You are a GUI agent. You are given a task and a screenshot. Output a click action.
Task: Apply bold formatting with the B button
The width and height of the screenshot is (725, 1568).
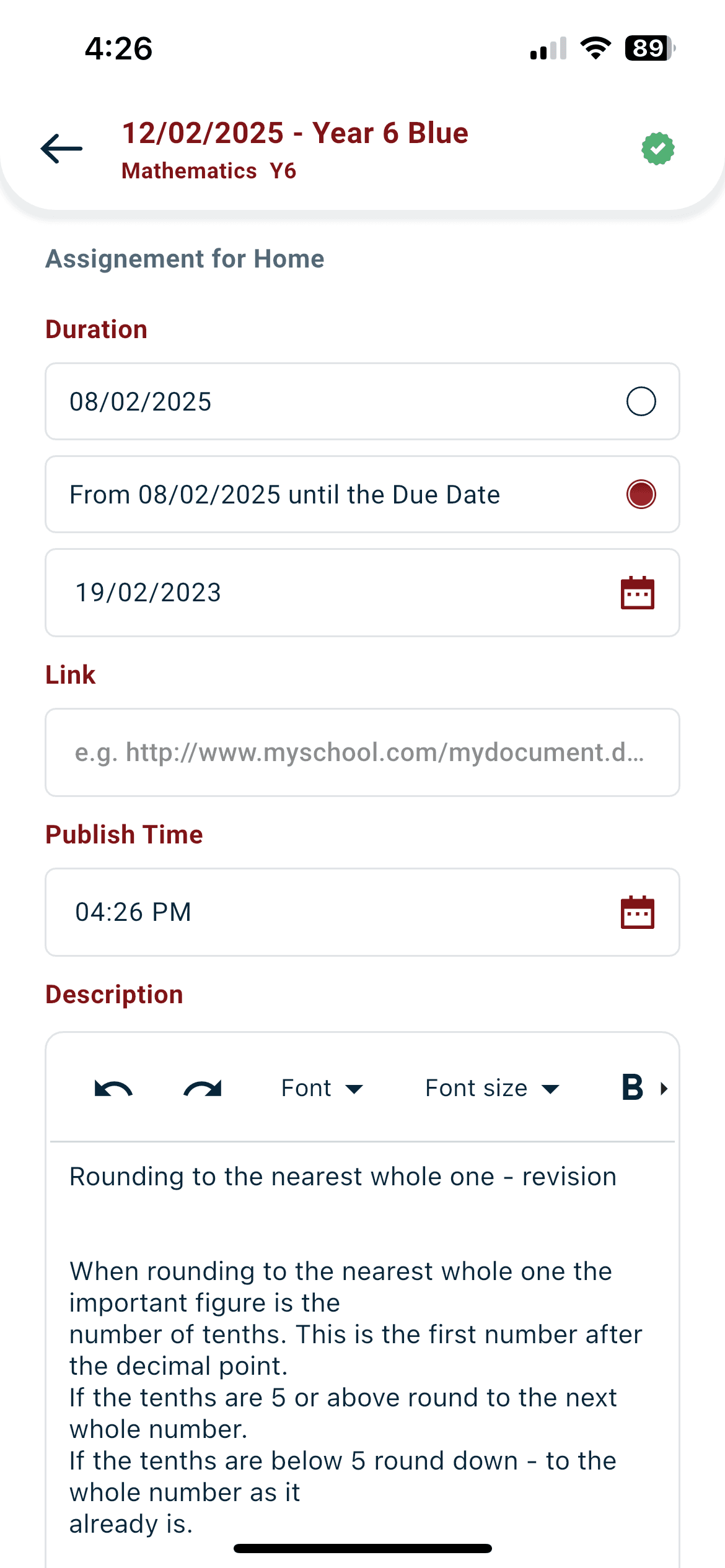tap(632, 1087)
